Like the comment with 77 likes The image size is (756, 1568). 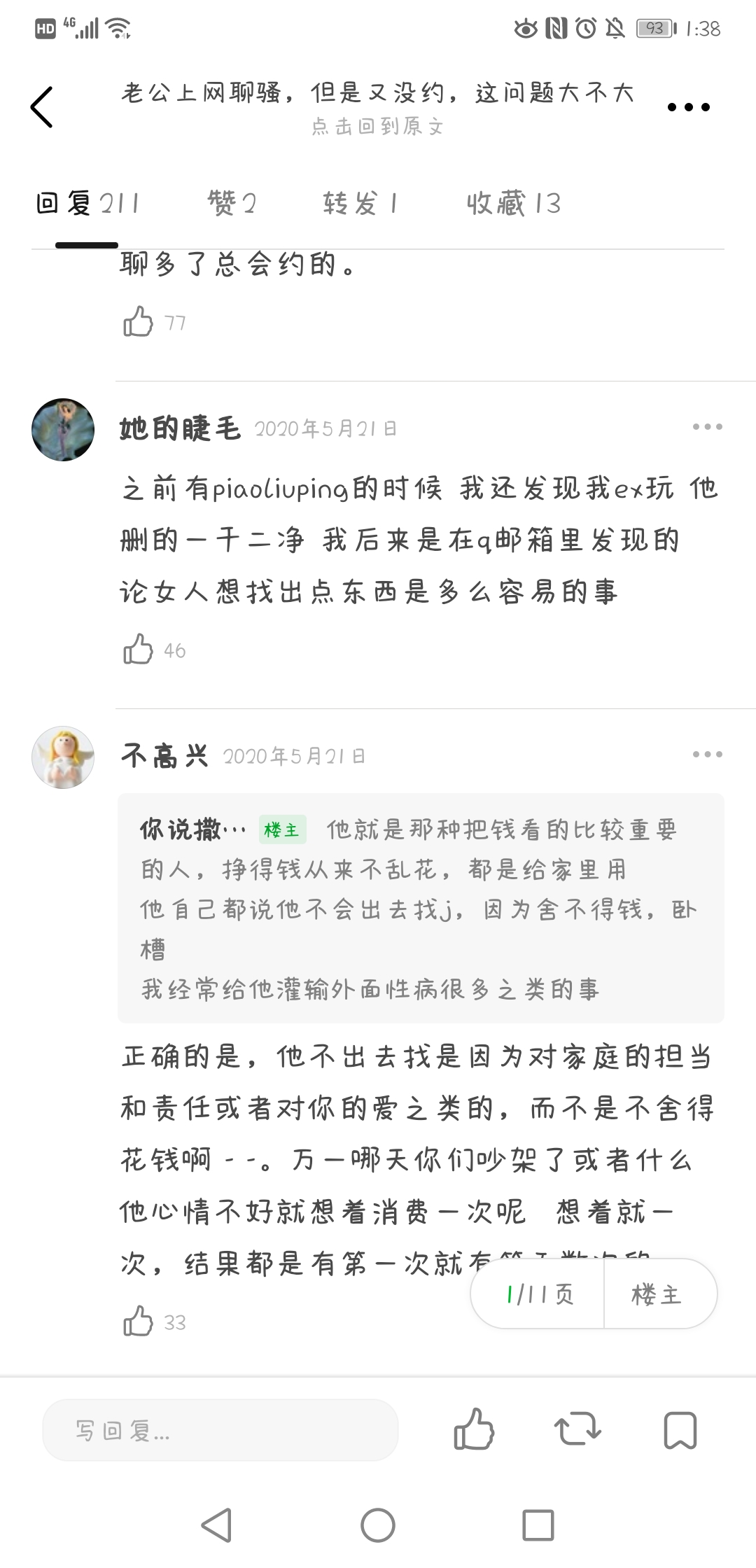coord(138,322)
